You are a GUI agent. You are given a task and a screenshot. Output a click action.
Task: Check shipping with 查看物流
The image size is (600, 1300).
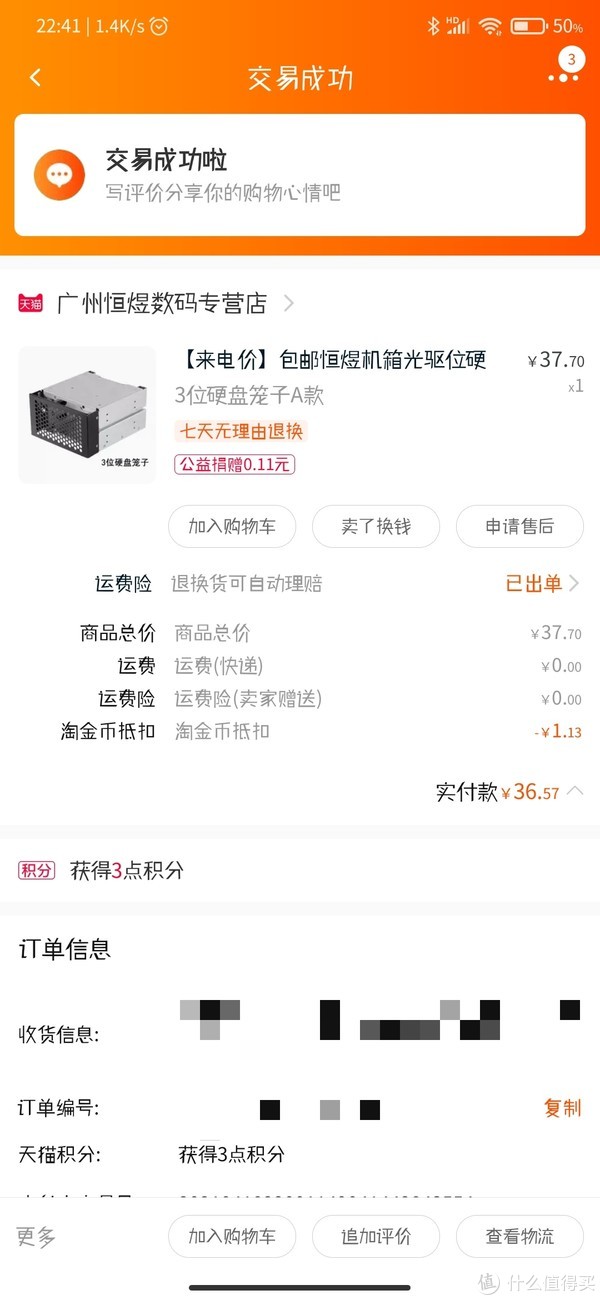pos(519,1236)
